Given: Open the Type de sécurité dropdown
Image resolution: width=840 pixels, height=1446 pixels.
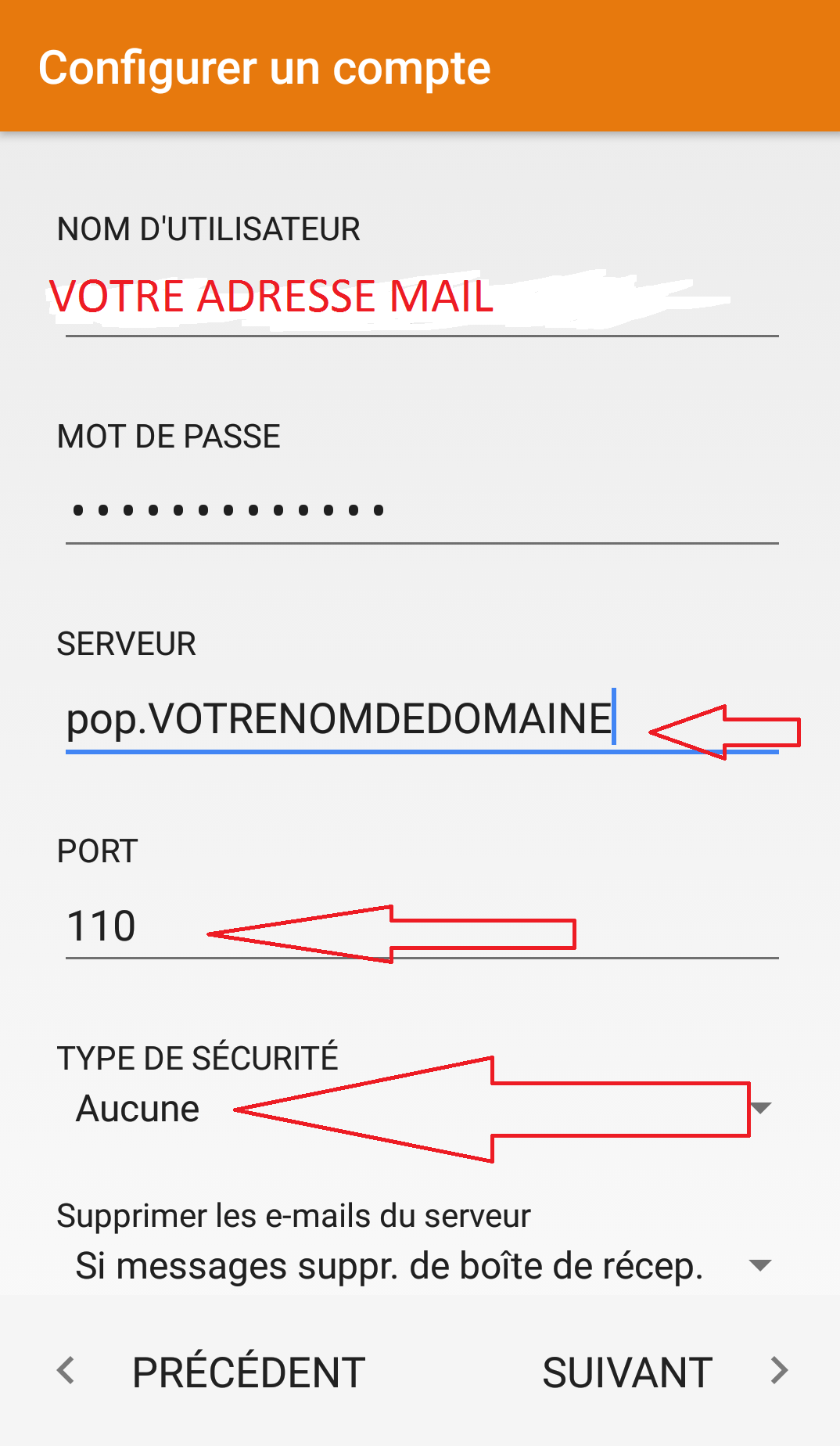Looking at the screenshot, I should tap(422, 1109).
